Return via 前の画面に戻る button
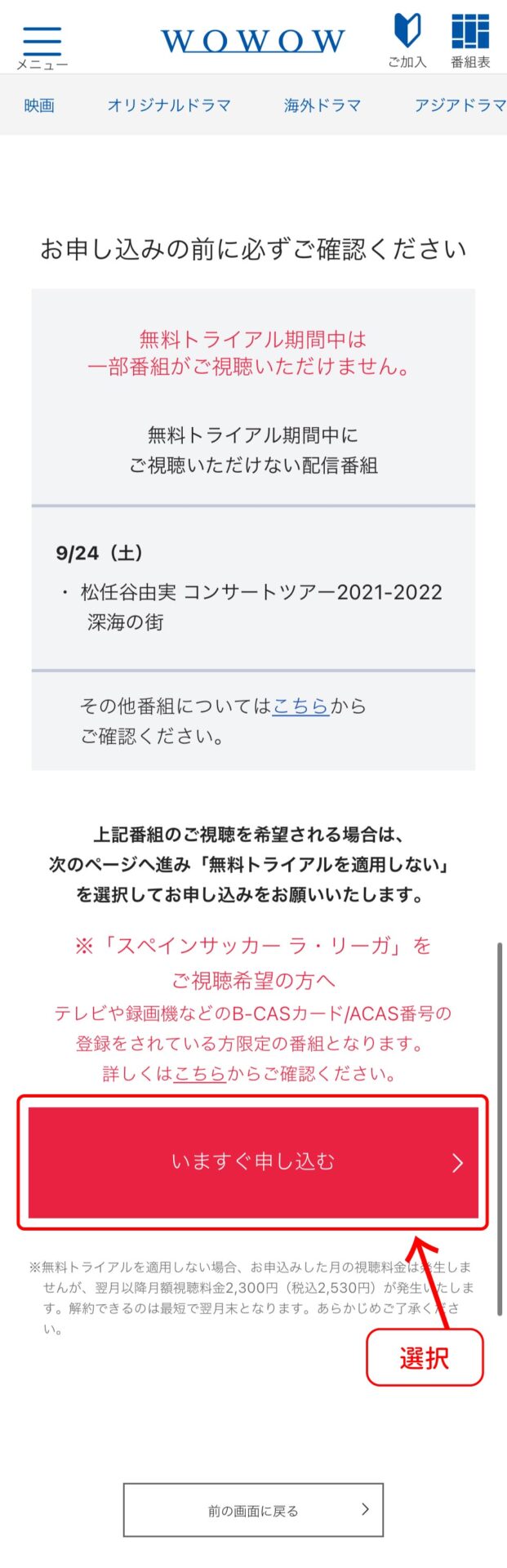Viewport: 507px width, 1568px height. coord(253,1510)
